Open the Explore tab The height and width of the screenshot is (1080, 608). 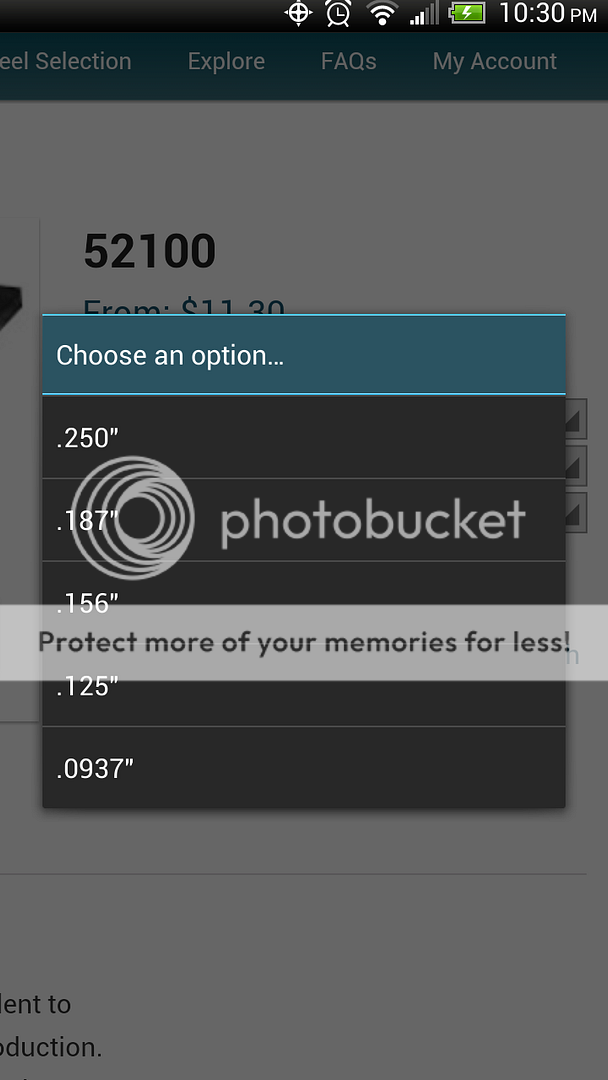pyautogui.click(x=226, y=61)
